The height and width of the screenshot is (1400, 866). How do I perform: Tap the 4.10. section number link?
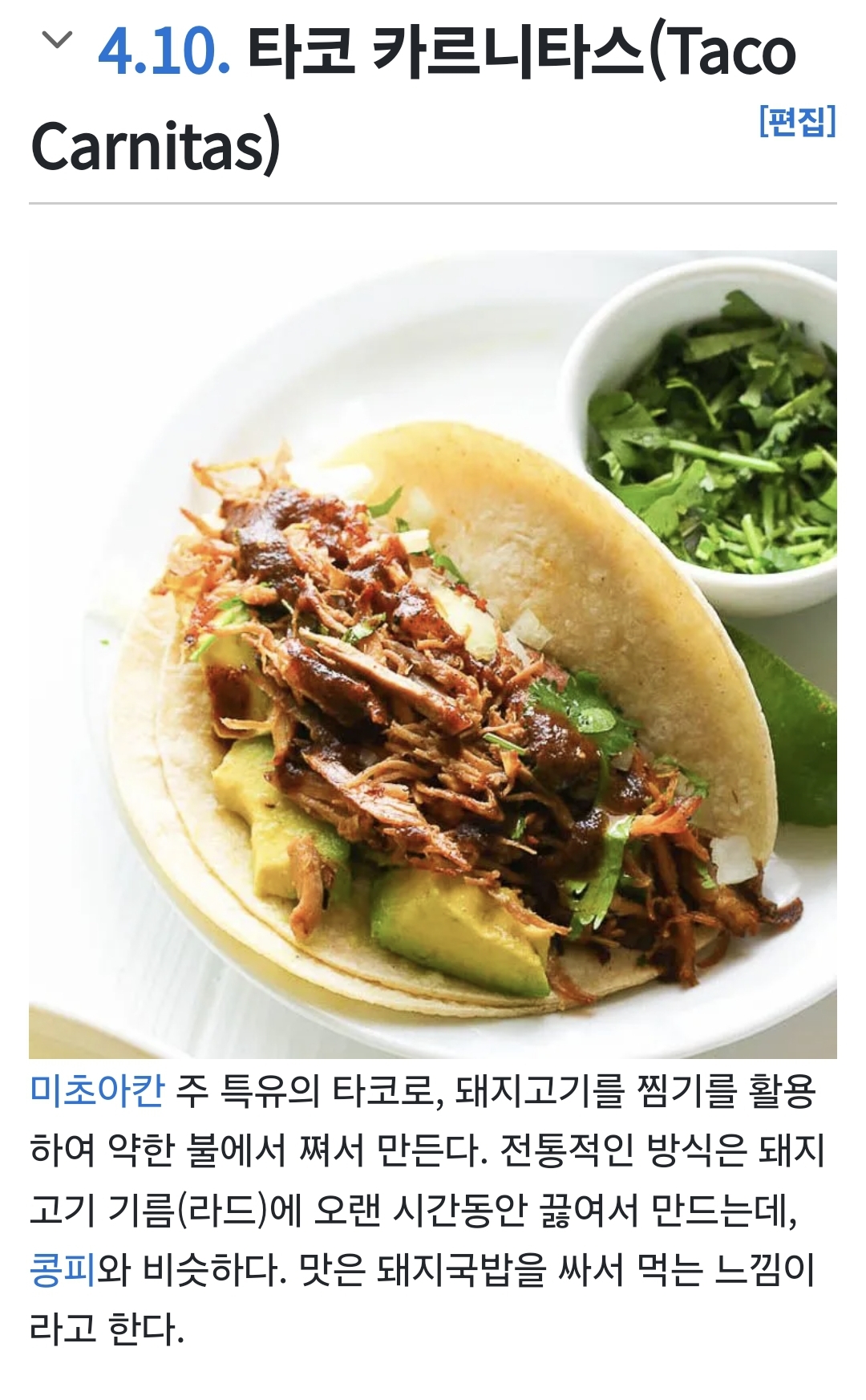tap(164, 53)
